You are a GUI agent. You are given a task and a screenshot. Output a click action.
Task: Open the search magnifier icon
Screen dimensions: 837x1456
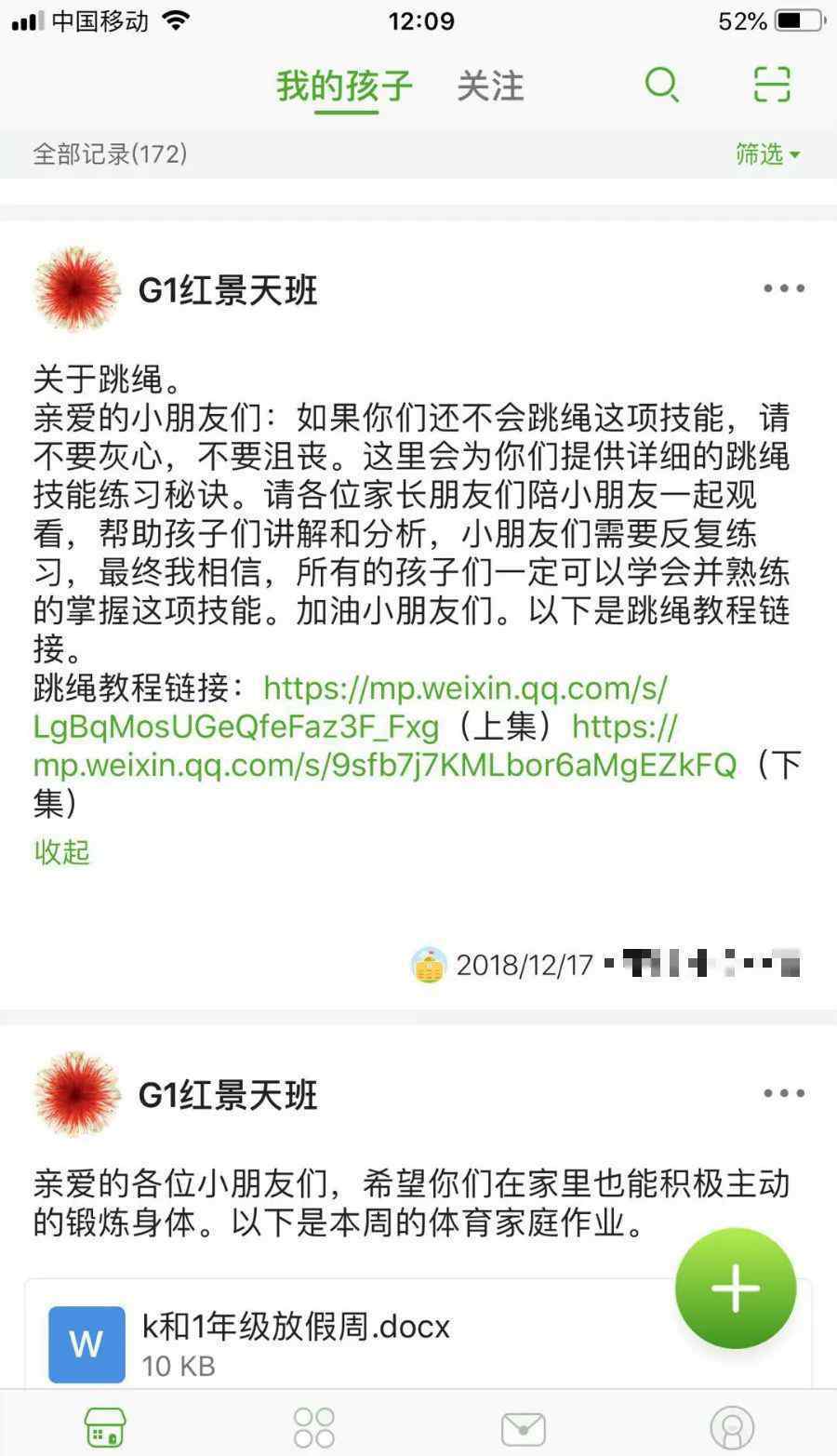(x=661, y=86)
